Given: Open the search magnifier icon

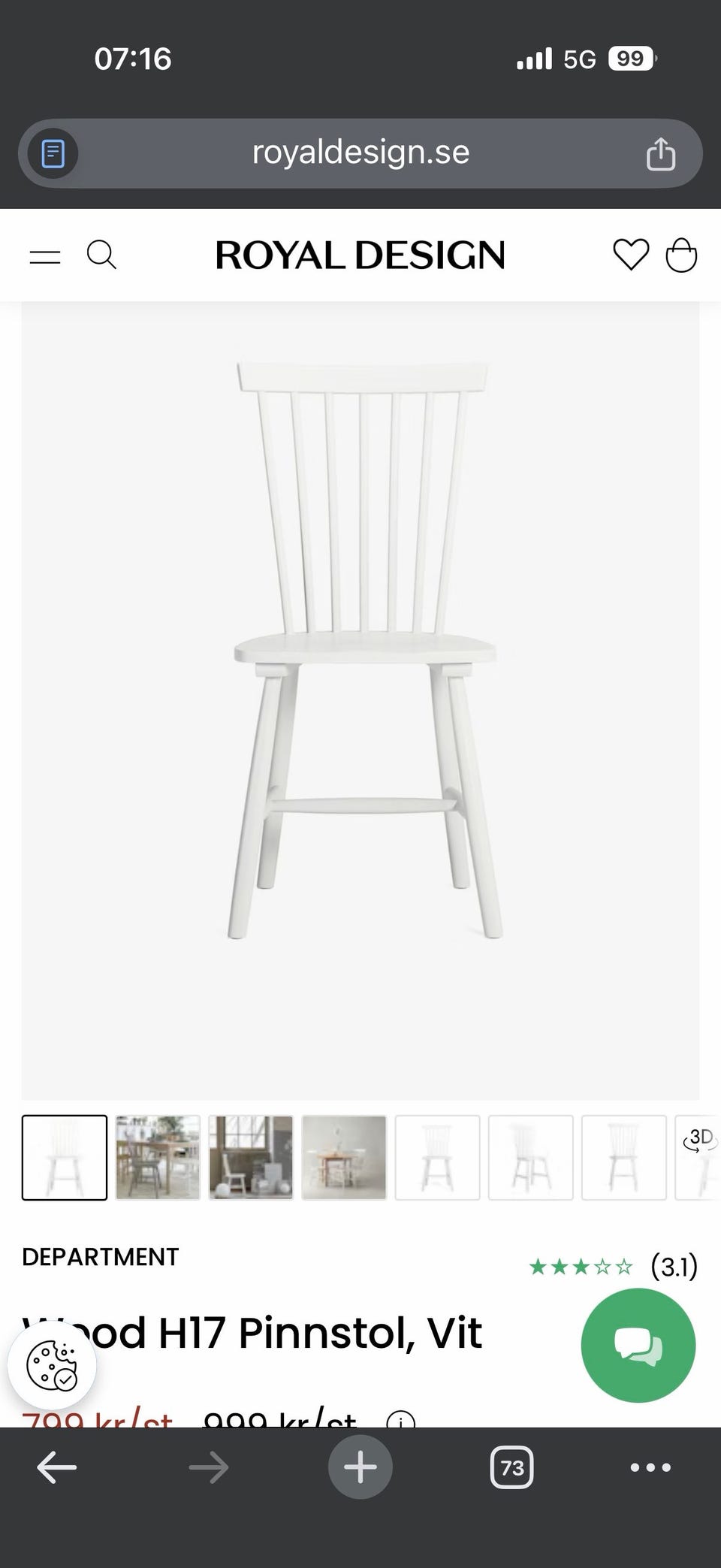Looking at the screenshot, I should [x=101, y=255].
